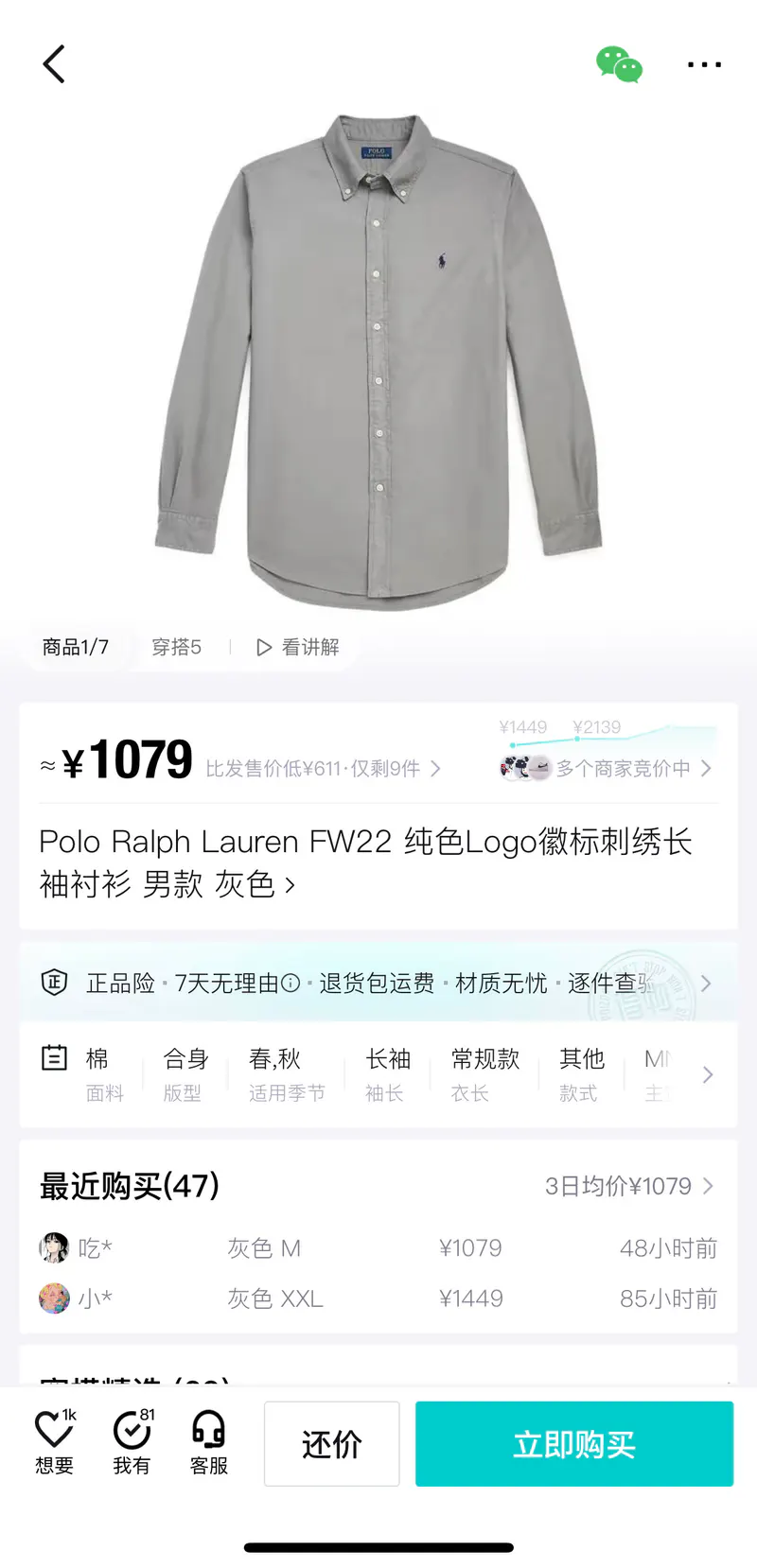Add the item to 想要 wishlist
This screenshot has height=1568, width=757.
[x=55, y=1442]
